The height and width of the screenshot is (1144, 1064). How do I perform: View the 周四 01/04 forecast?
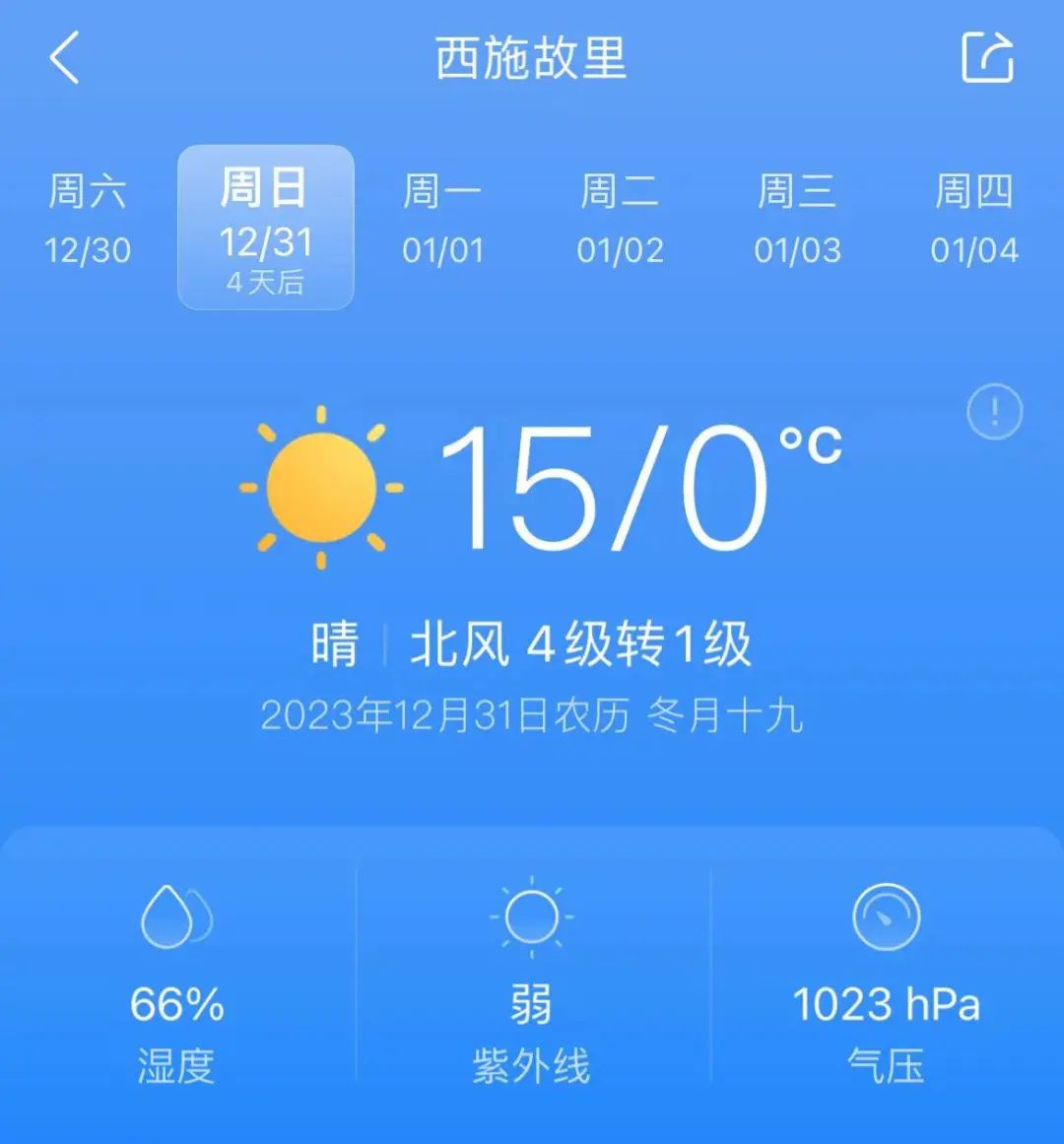click(x=973, y=221)
